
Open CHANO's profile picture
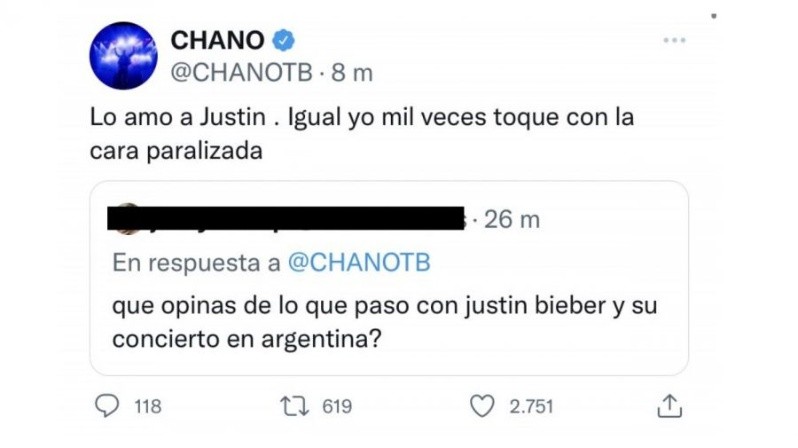tap(123, 54)
